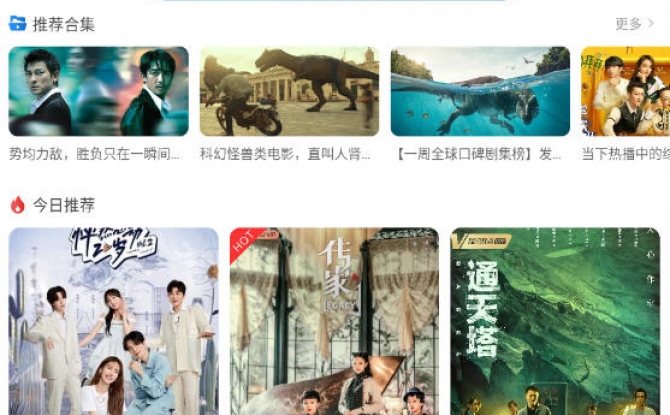
Task: Open the 势均力敌 collection card
Action: [98, 91]
